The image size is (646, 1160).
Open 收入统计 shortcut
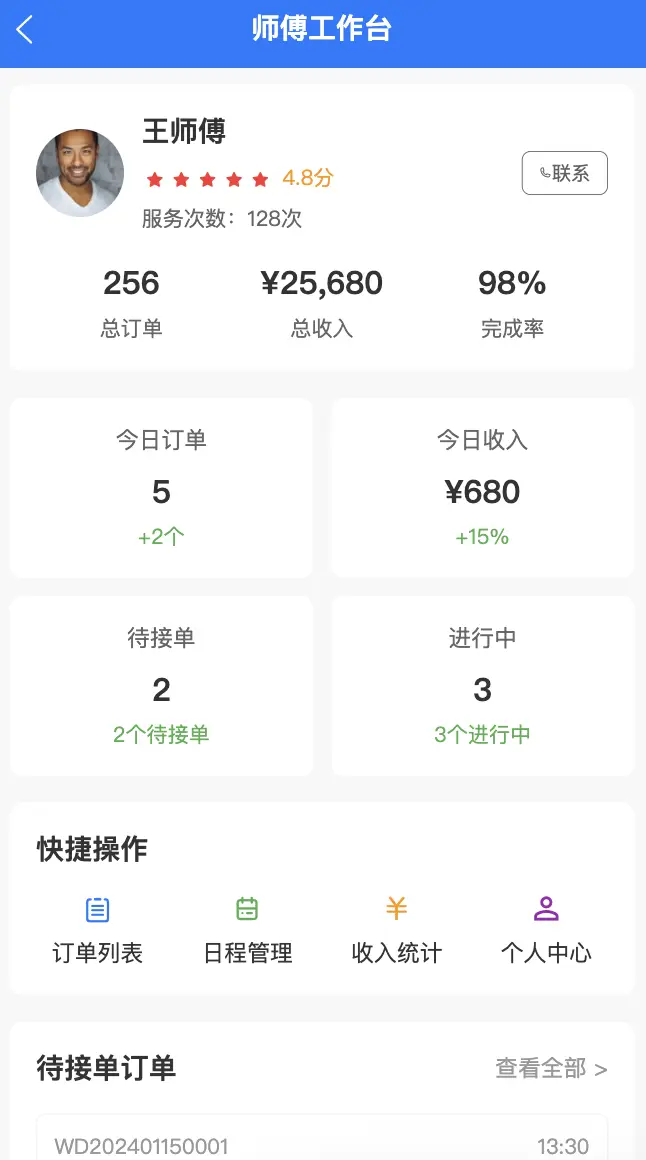pyautogui.click(x=397, y=930)
